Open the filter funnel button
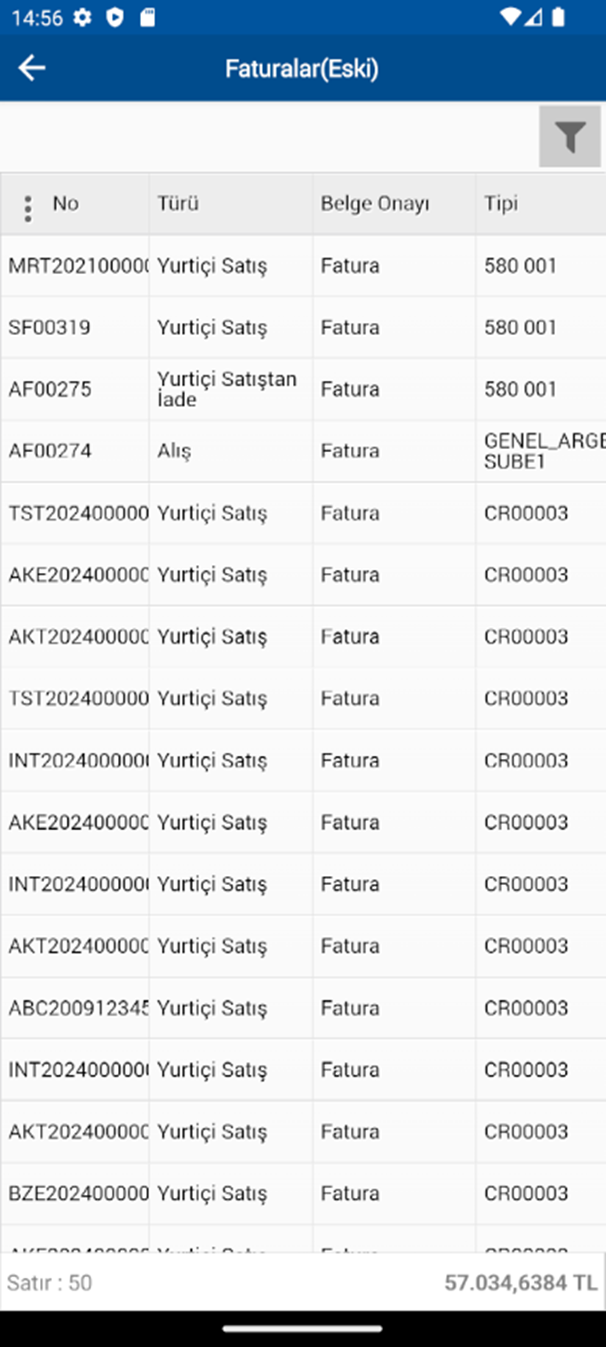This screenshot has height=1347, width=606. pyautogui.click(x=570, y=136)
